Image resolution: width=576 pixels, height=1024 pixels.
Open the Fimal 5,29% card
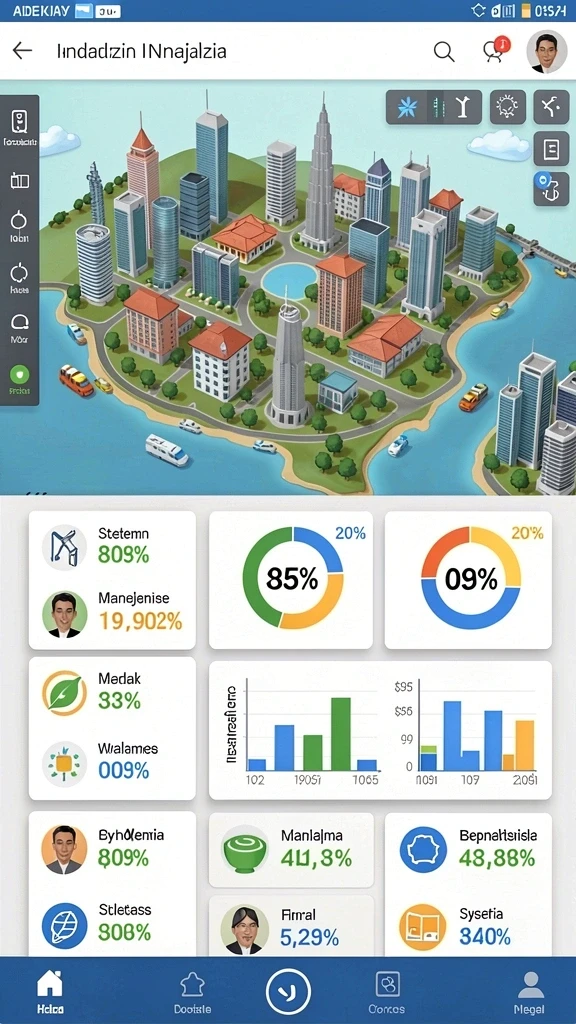[291, 926]
